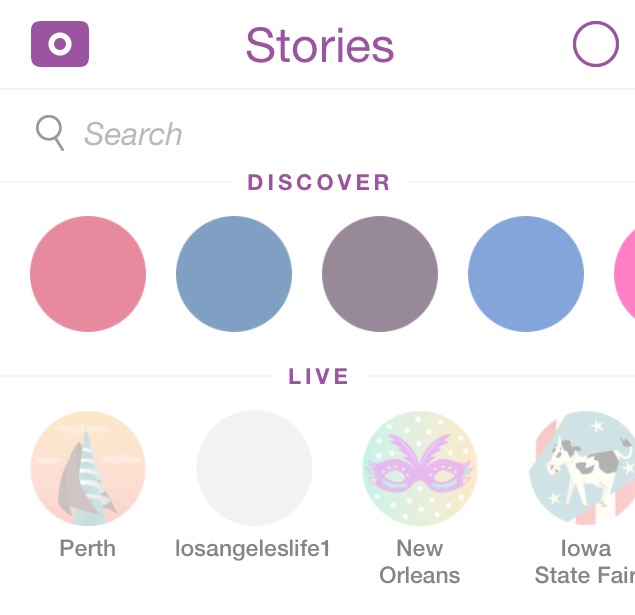The image size is (635, 615).
Task: View the Perth live story
Action: 88,468
